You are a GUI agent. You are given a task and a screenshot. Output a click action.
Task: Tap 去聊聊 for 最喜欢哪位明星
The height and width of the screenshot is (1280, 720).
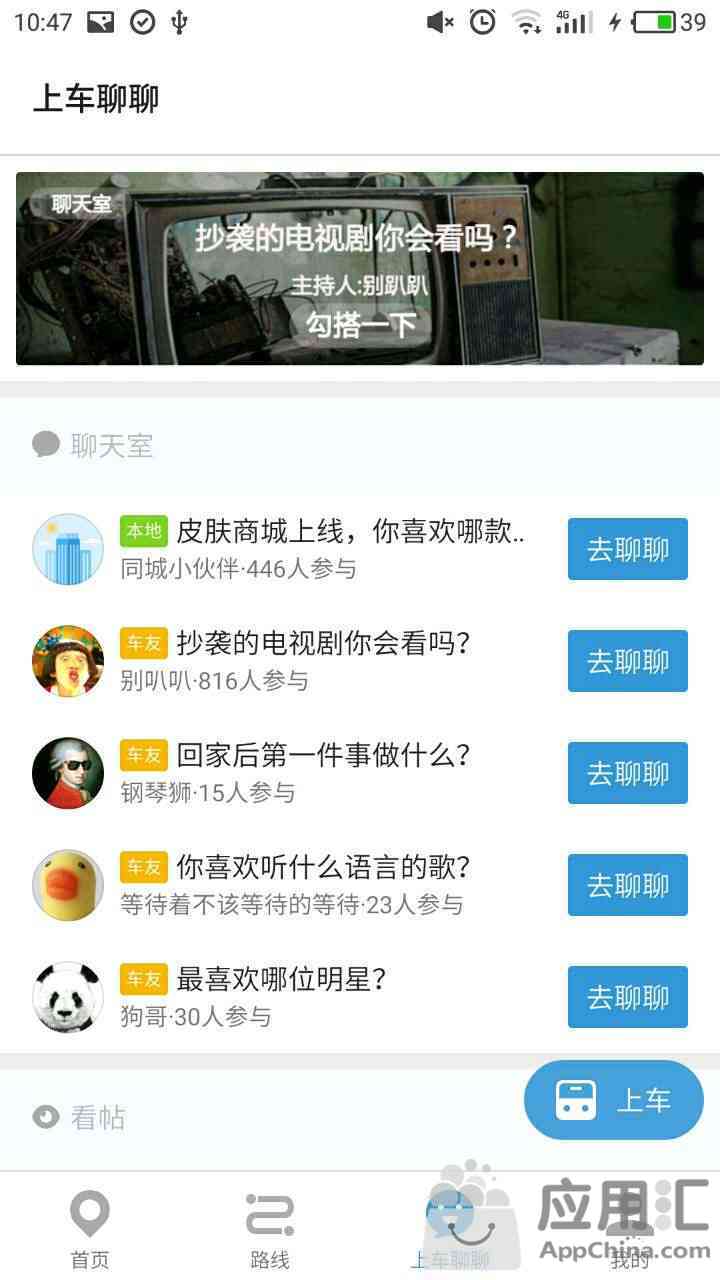coord(627,997)
